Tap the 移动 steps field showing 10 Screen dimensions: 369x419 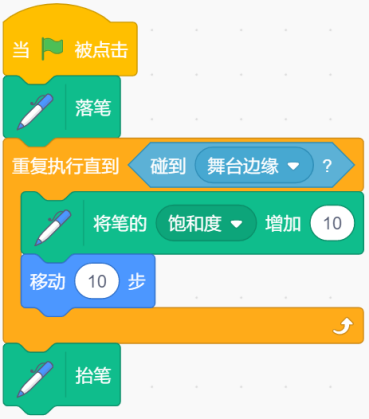(97, 281)
